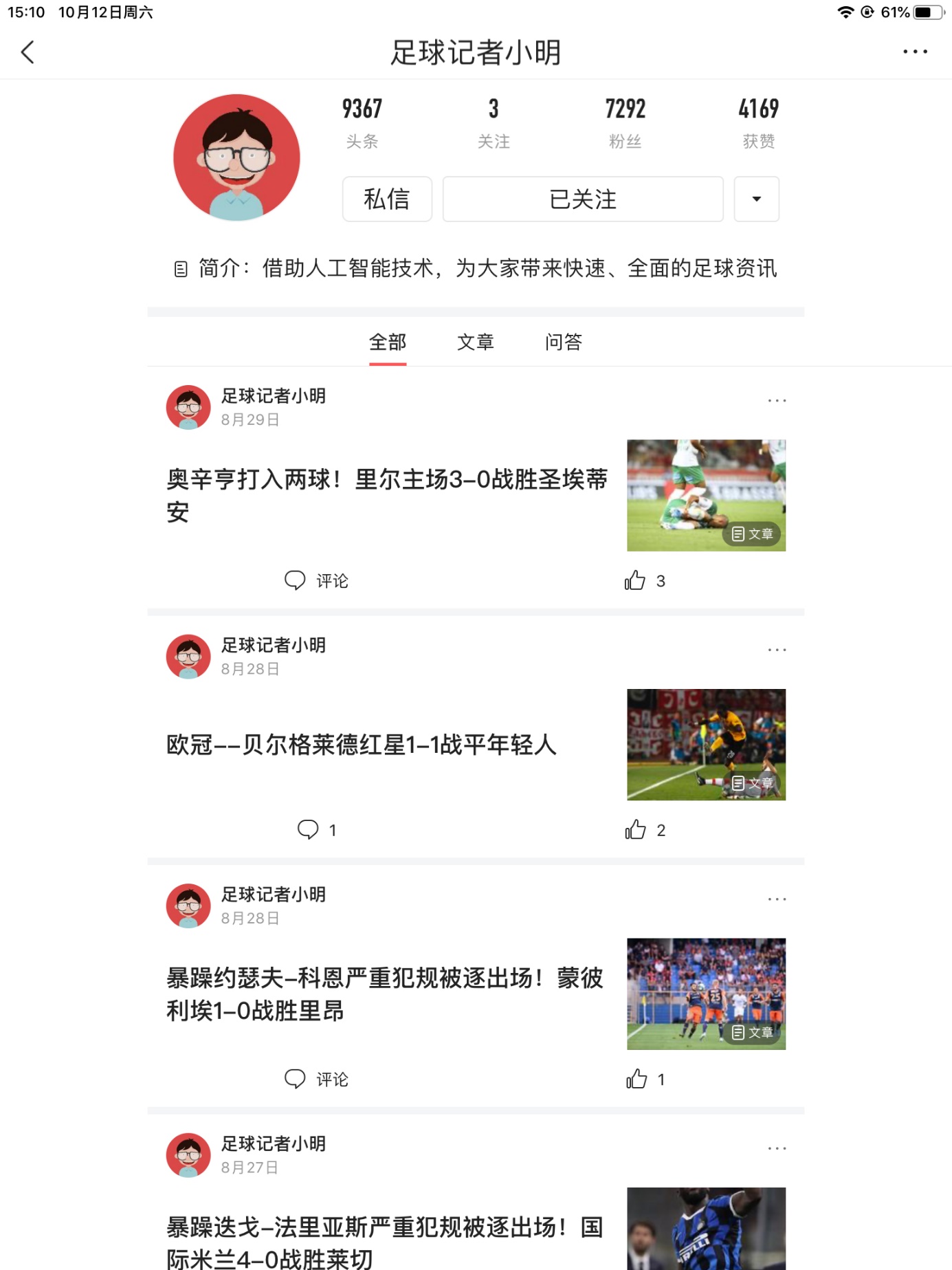Screen dimensions: 952x1270
Task: Open more options for the 8月27日 post
Action: click(777, 1148)
